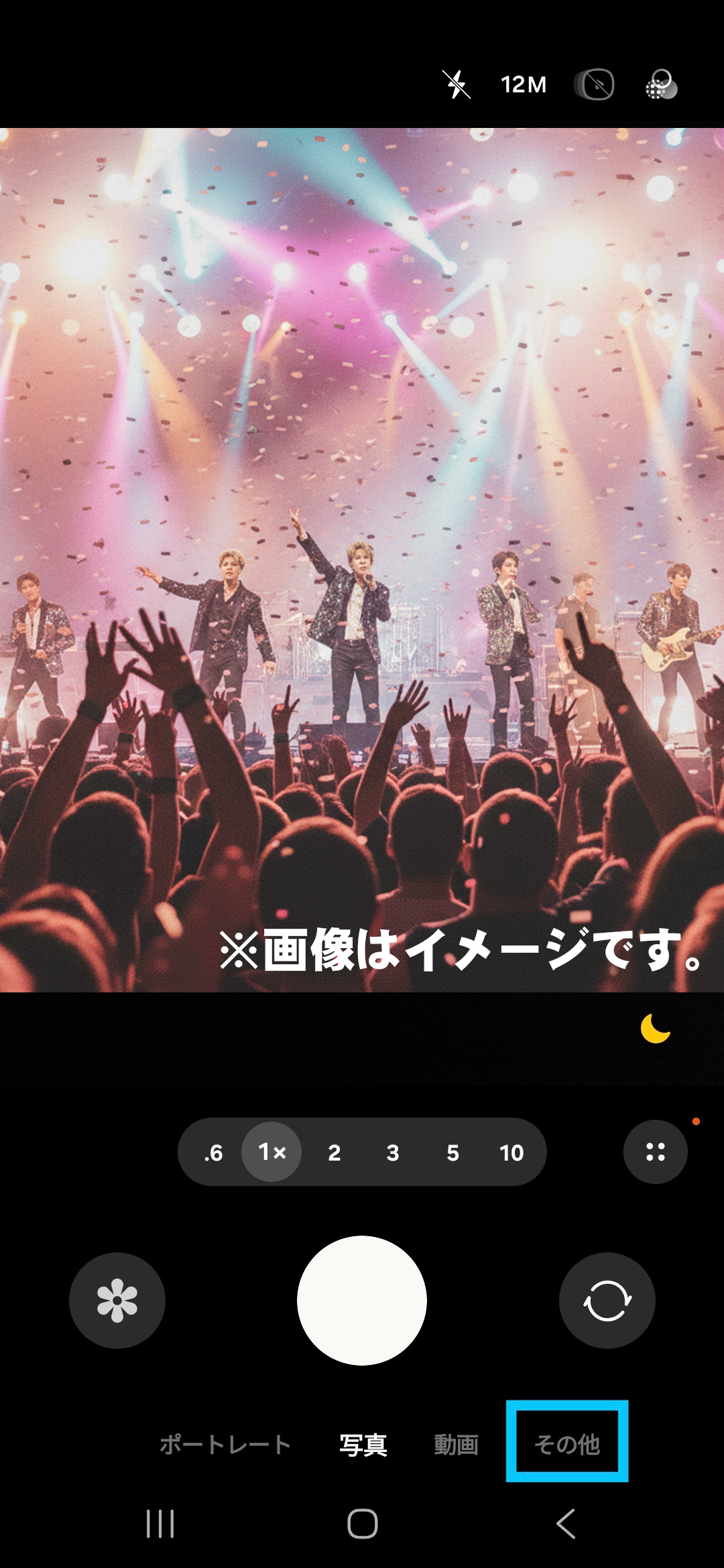This screenshot has width=724, height=1568.
Task: Tap the yellow night mode moon icon
Action: tap(655, 1029)
